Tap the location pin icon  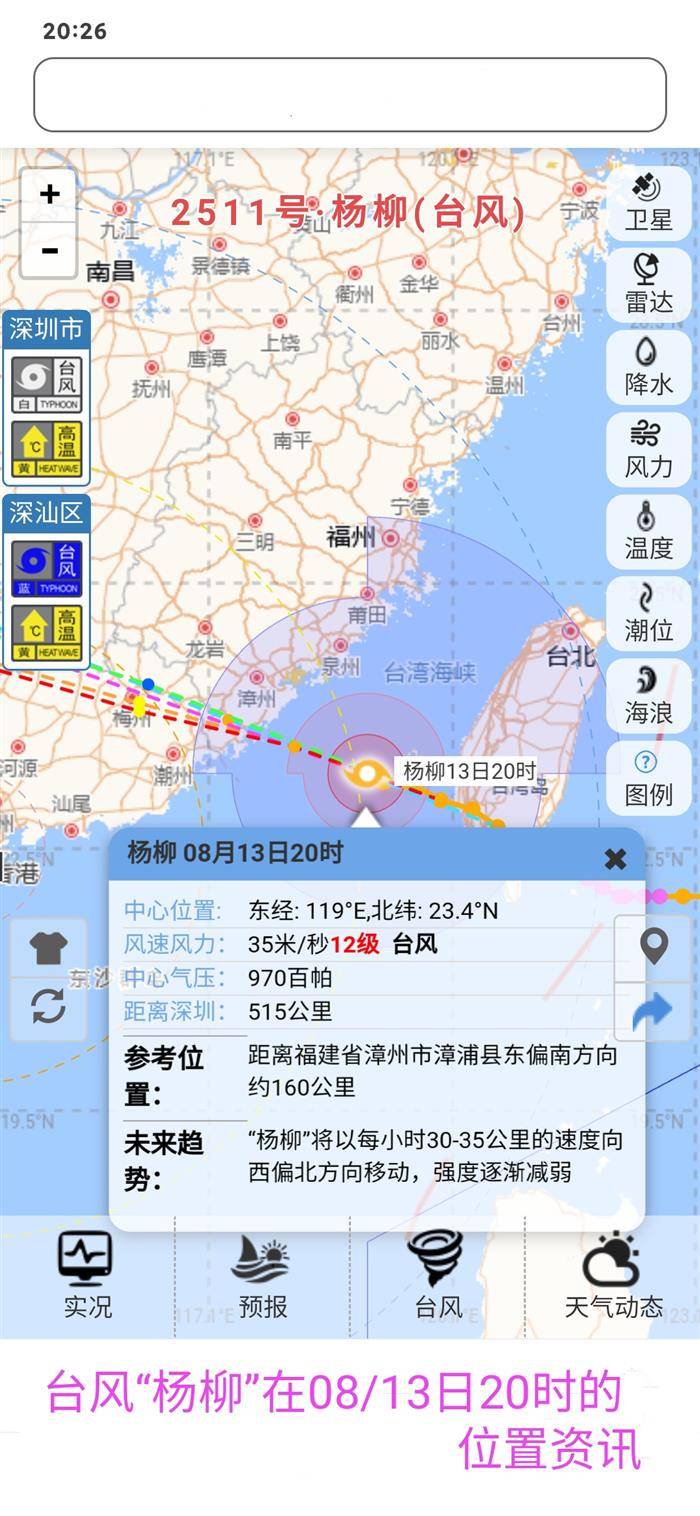653,946
